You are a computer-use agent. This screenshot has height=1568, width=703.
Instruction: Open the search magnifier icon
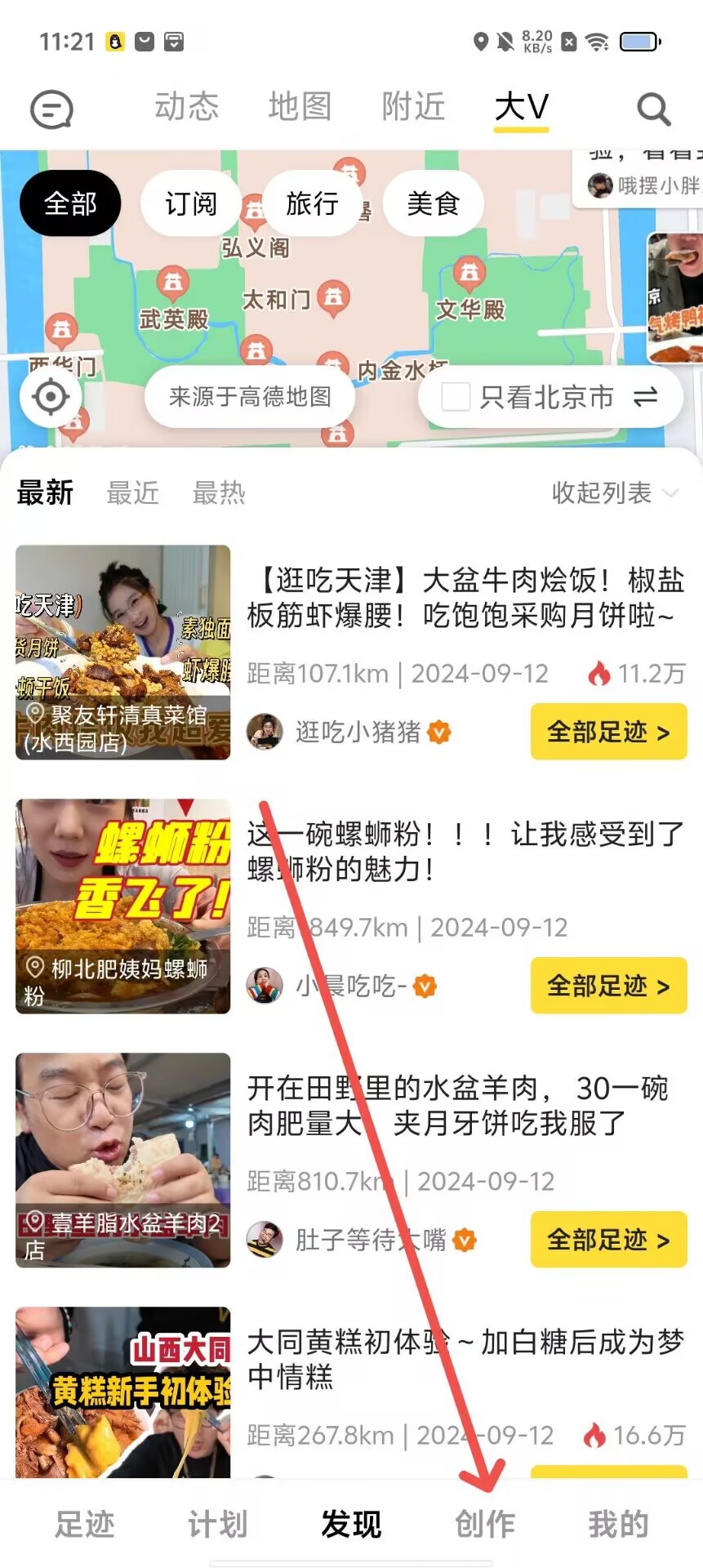[653, 109]
